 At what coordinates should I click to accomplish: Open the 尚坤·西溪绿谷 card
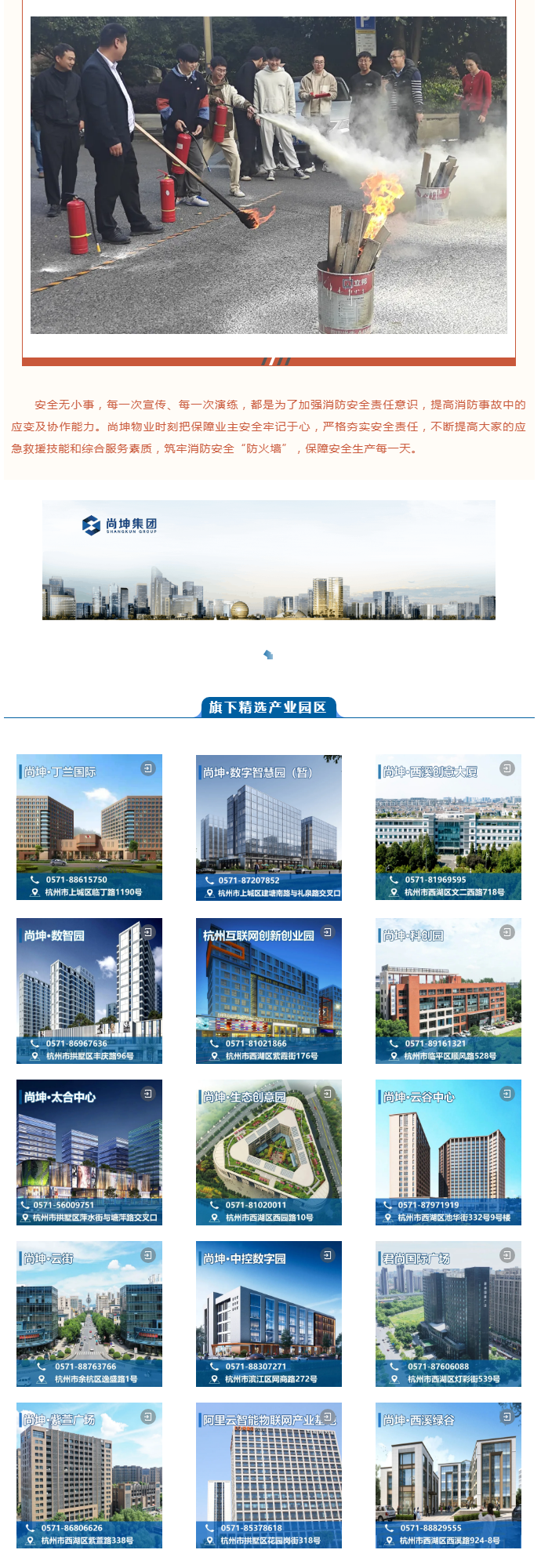point(448,1475)
